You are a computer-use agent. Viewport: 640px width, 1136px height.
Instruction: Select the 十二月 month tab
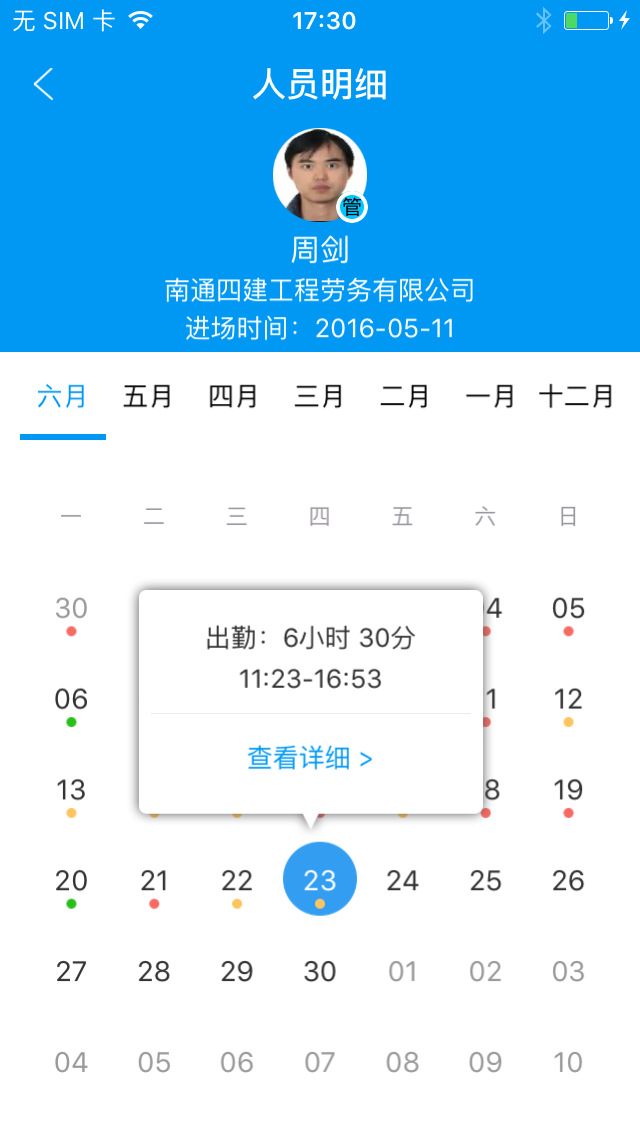coord(576,397)
